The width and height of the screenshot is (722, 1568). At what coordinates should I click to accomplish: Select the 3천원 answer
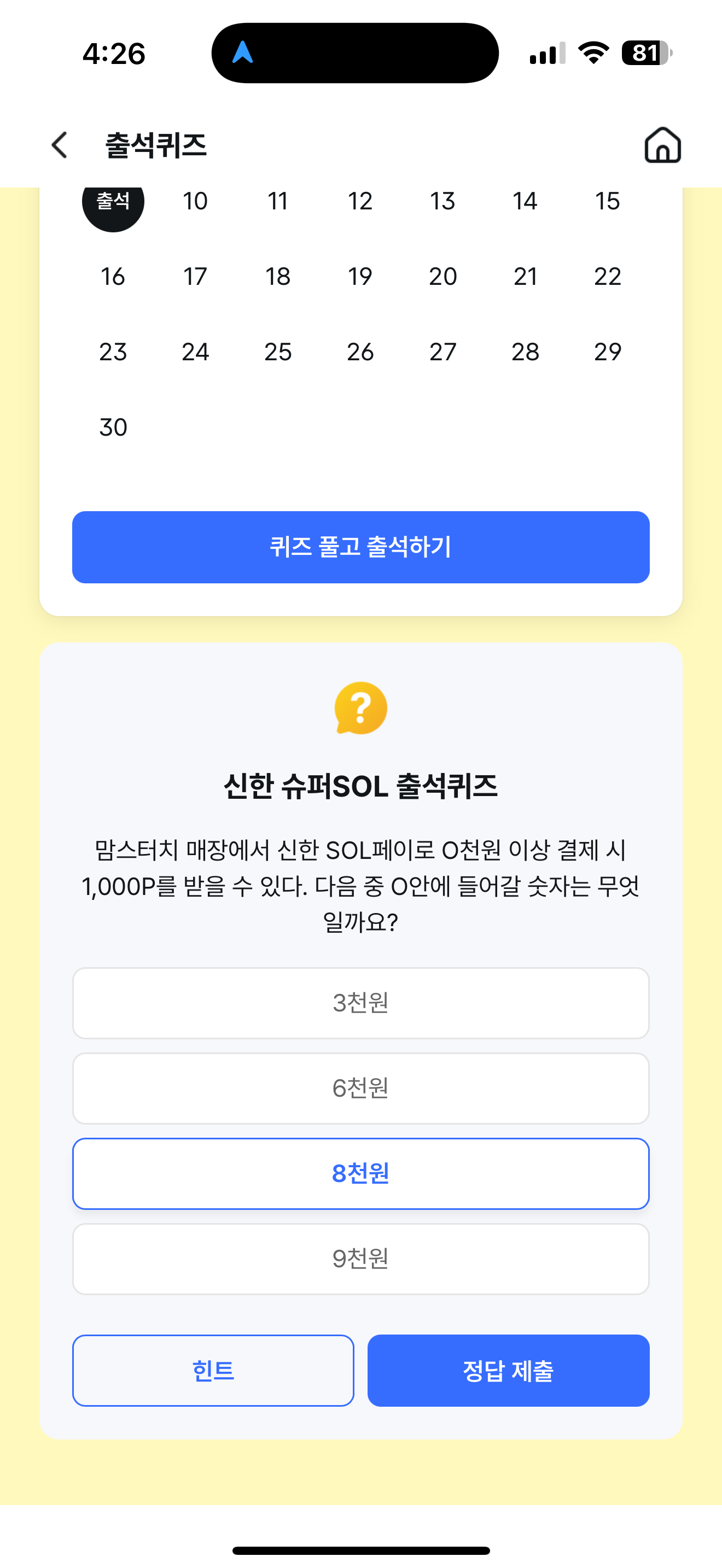(x=361, y=1003)
